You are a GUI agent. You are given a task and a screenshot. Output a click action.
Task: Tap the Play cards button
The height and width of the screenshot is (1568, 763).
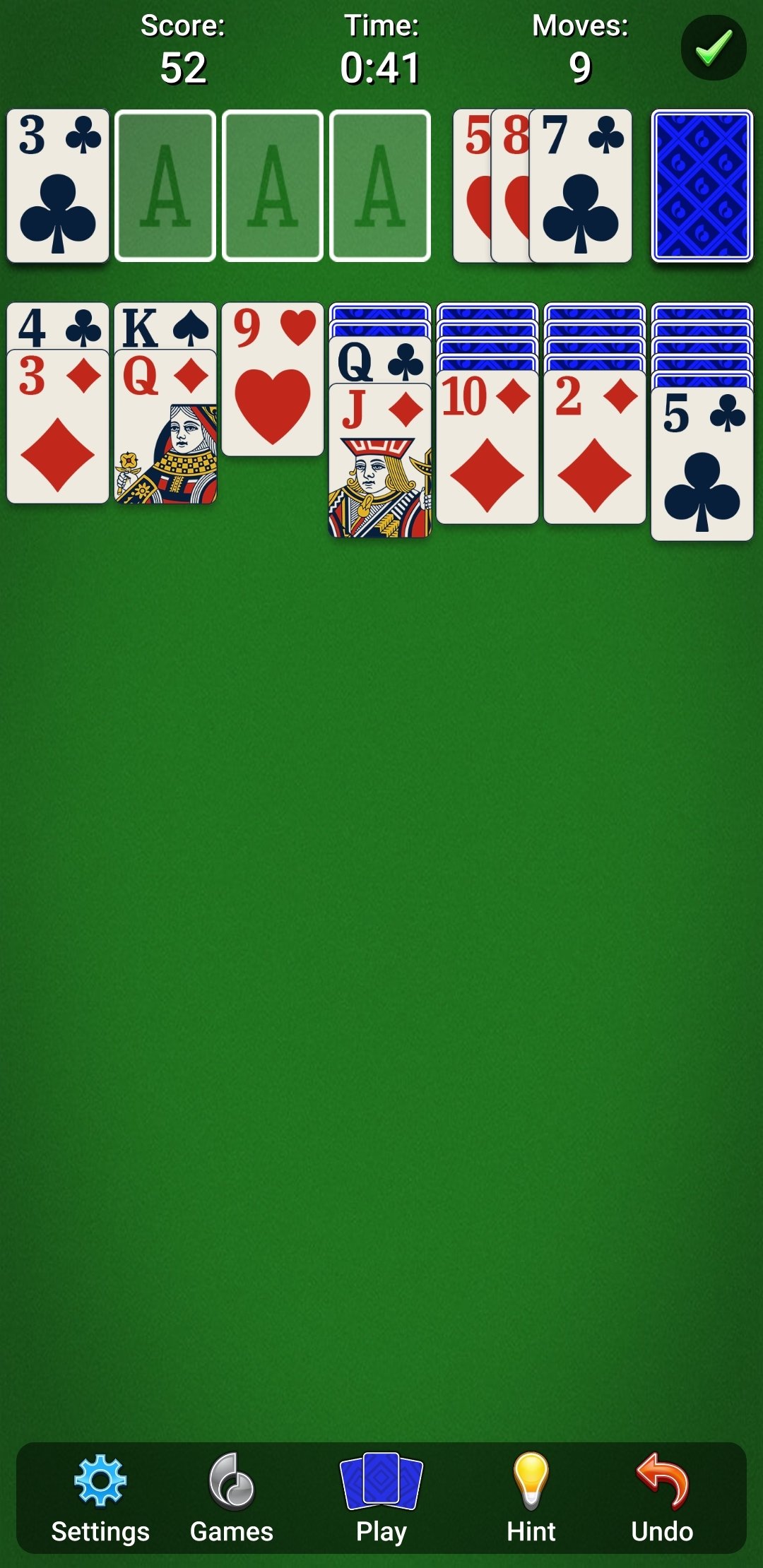381,1497
